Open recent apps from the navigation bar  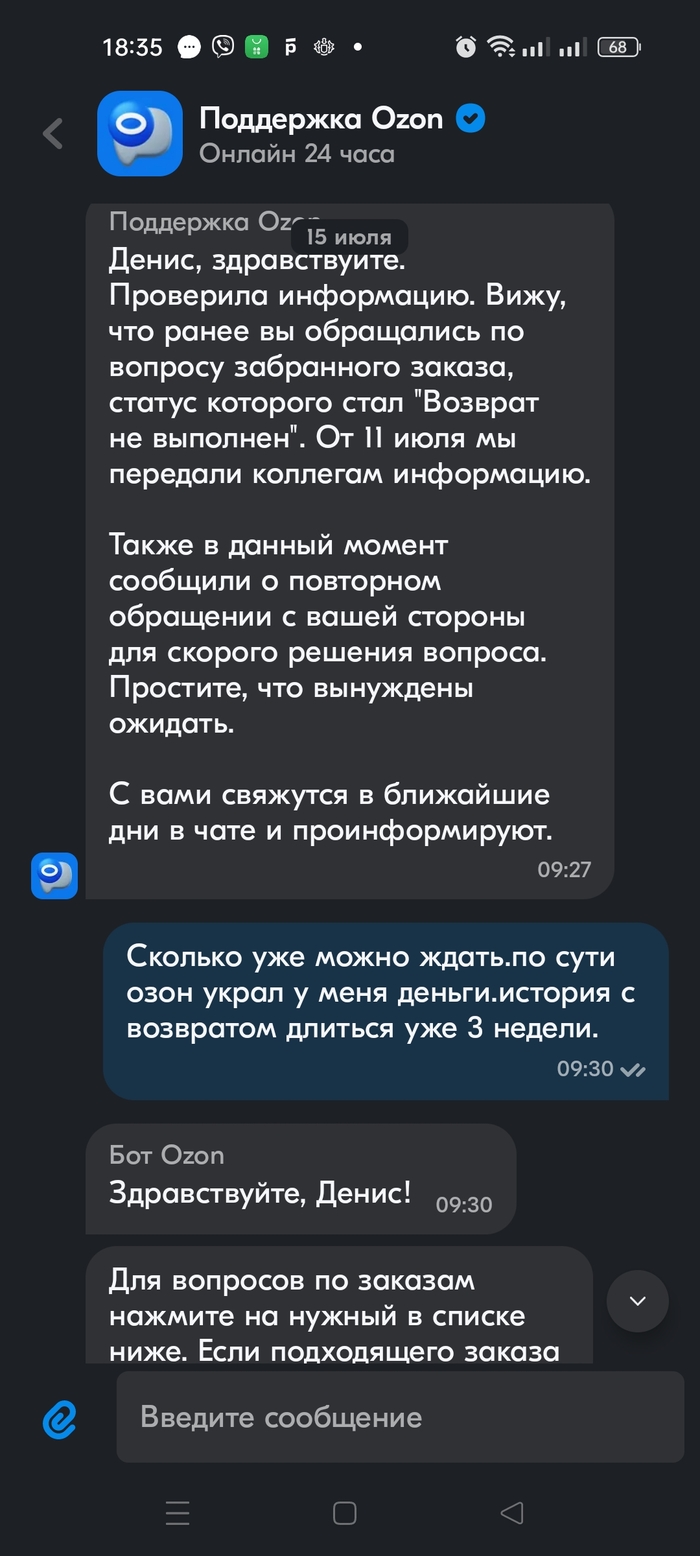(x=178, y=1513)
